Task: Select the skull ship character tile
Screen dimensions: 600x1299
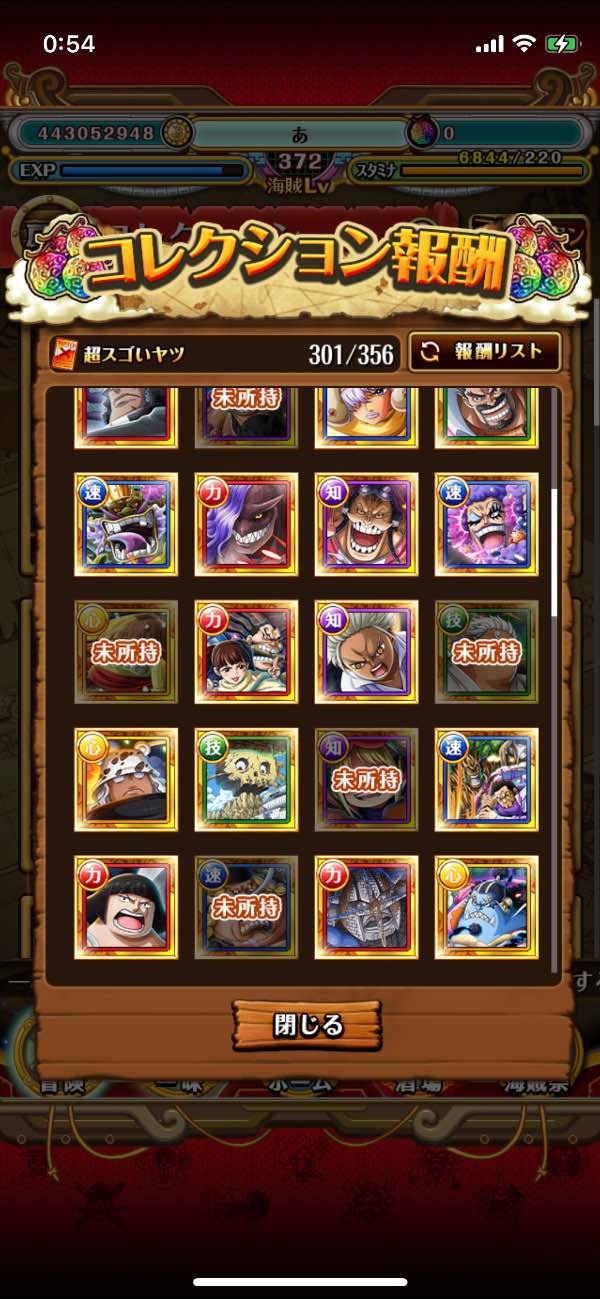Action: point(246,780)
